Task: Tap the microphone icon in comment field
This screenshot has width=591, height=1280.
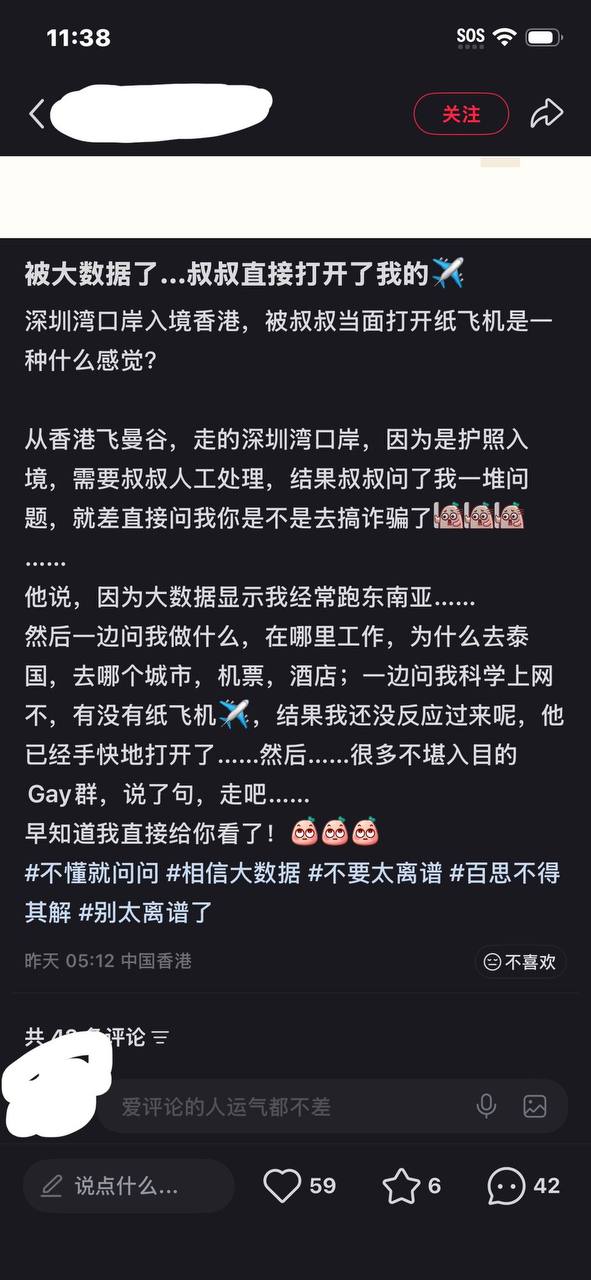Action: click(486, 1105)
